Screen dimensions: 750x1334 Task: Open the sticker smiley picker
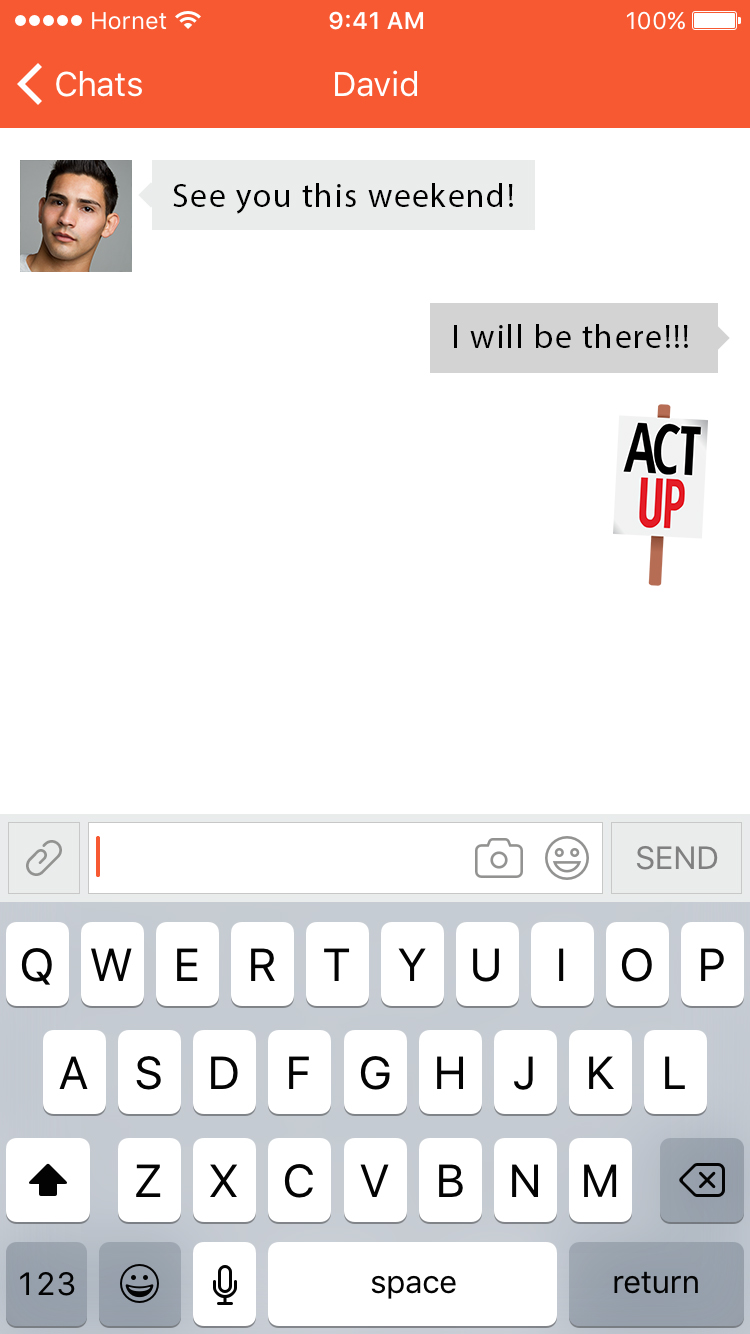pyautogui.click(x=567, y=858)
